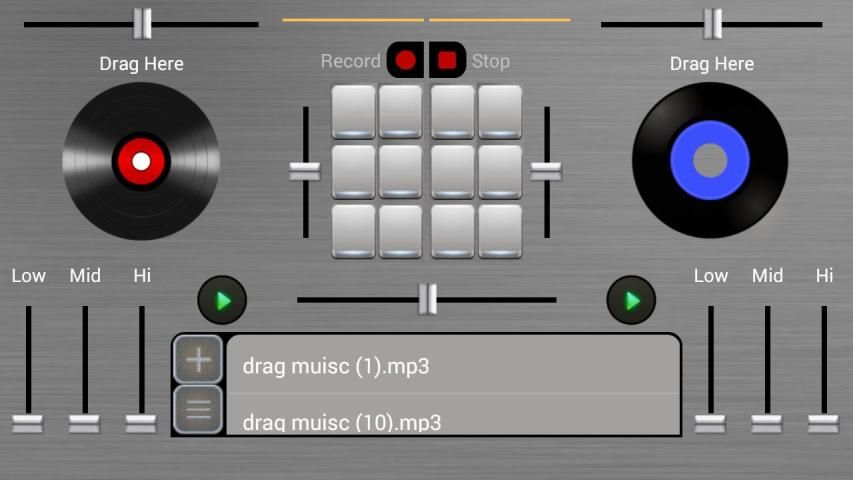
Task: Select drag muisc (10).mp3 track
Action: tap(452, 420)
